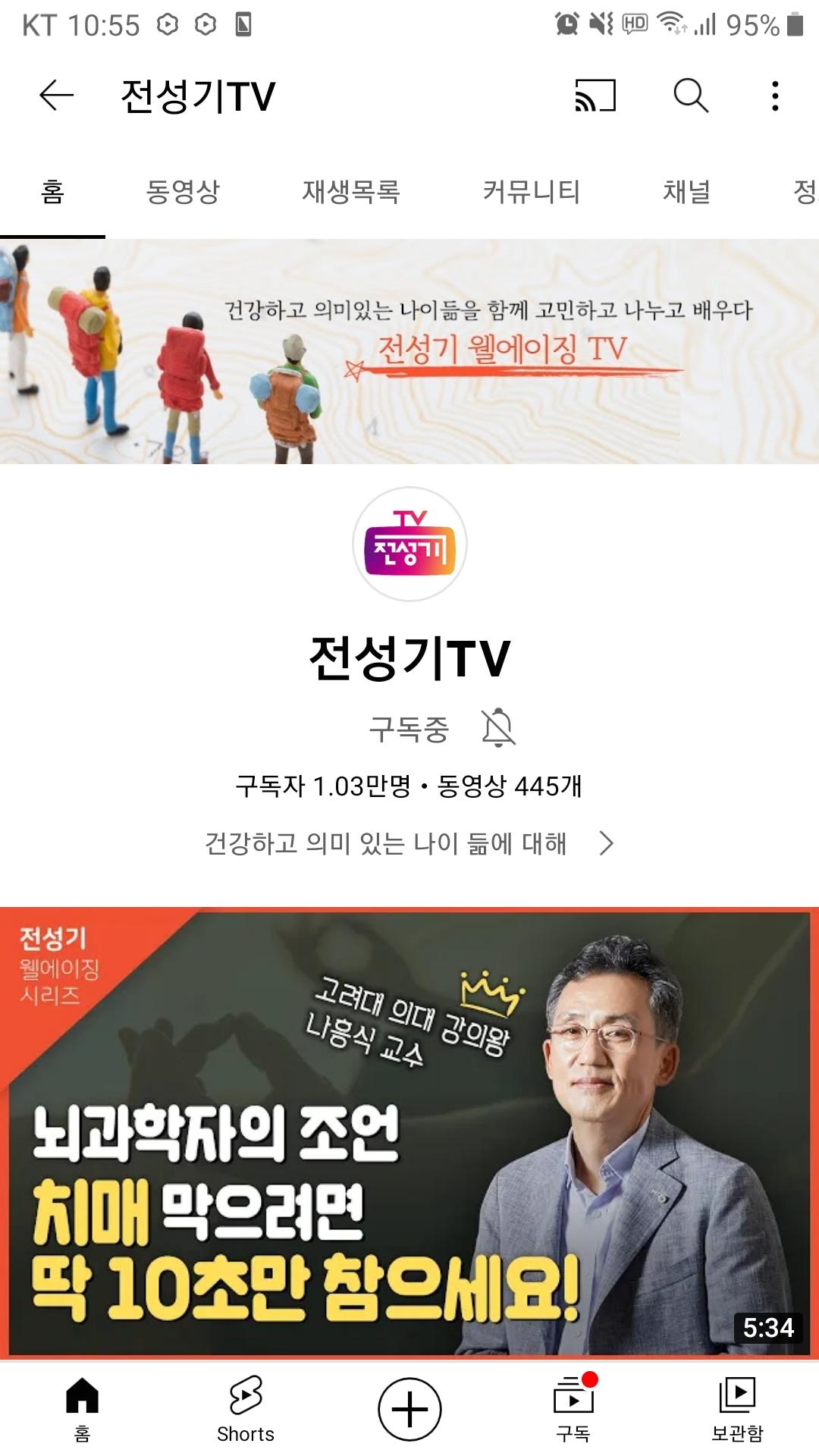Open the cast to device icon
The height and width of the screenshot is (1456, 819).
[595, 96]
